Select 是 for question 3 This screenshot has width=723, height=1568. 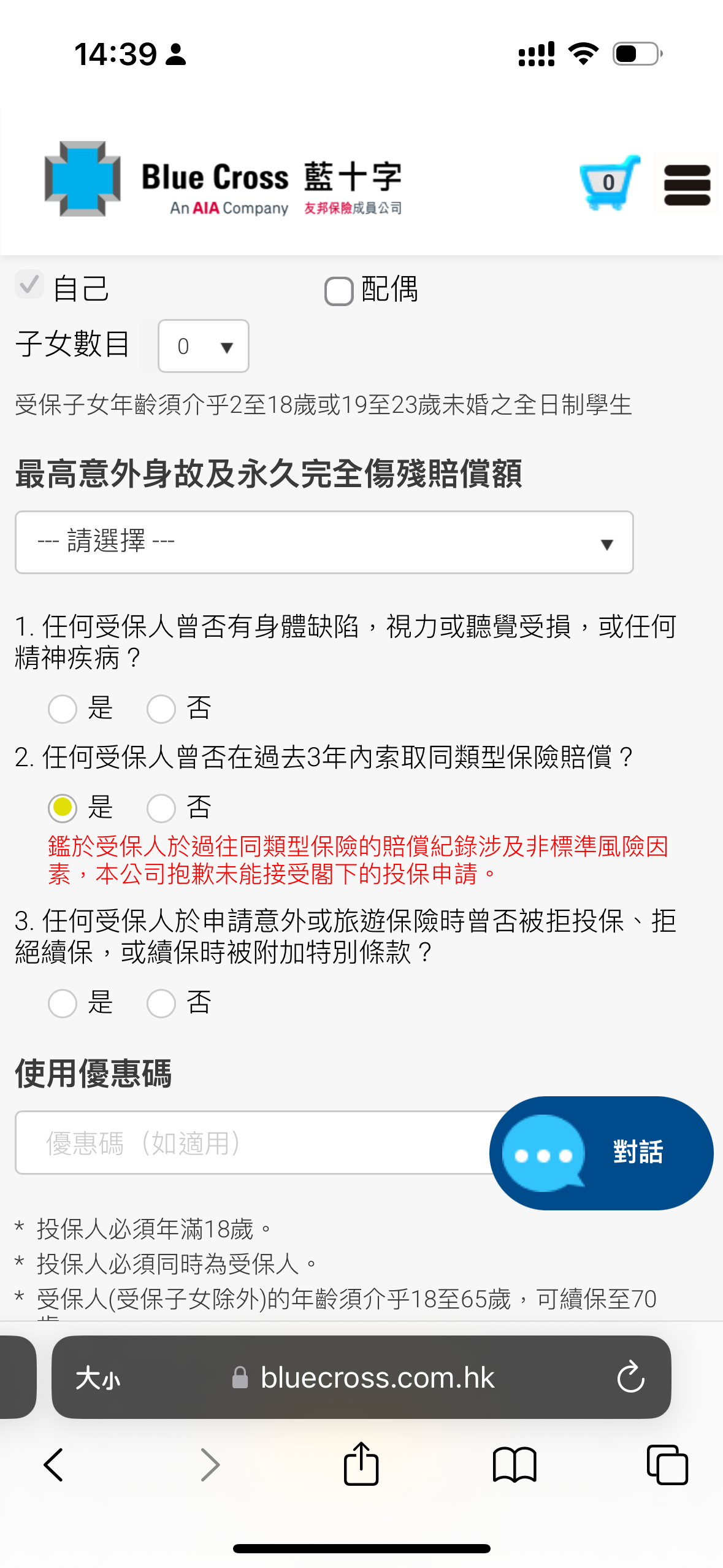pos(63,1004)
